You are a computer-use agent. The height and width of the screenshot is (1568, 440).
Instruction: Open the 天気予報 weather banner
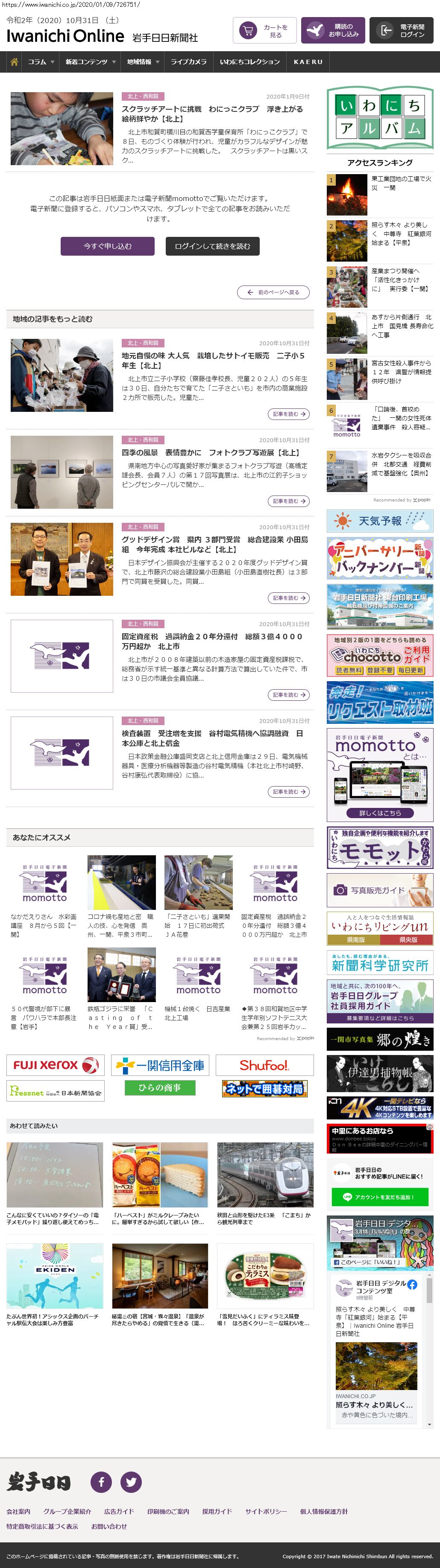(x=380, y=521)
